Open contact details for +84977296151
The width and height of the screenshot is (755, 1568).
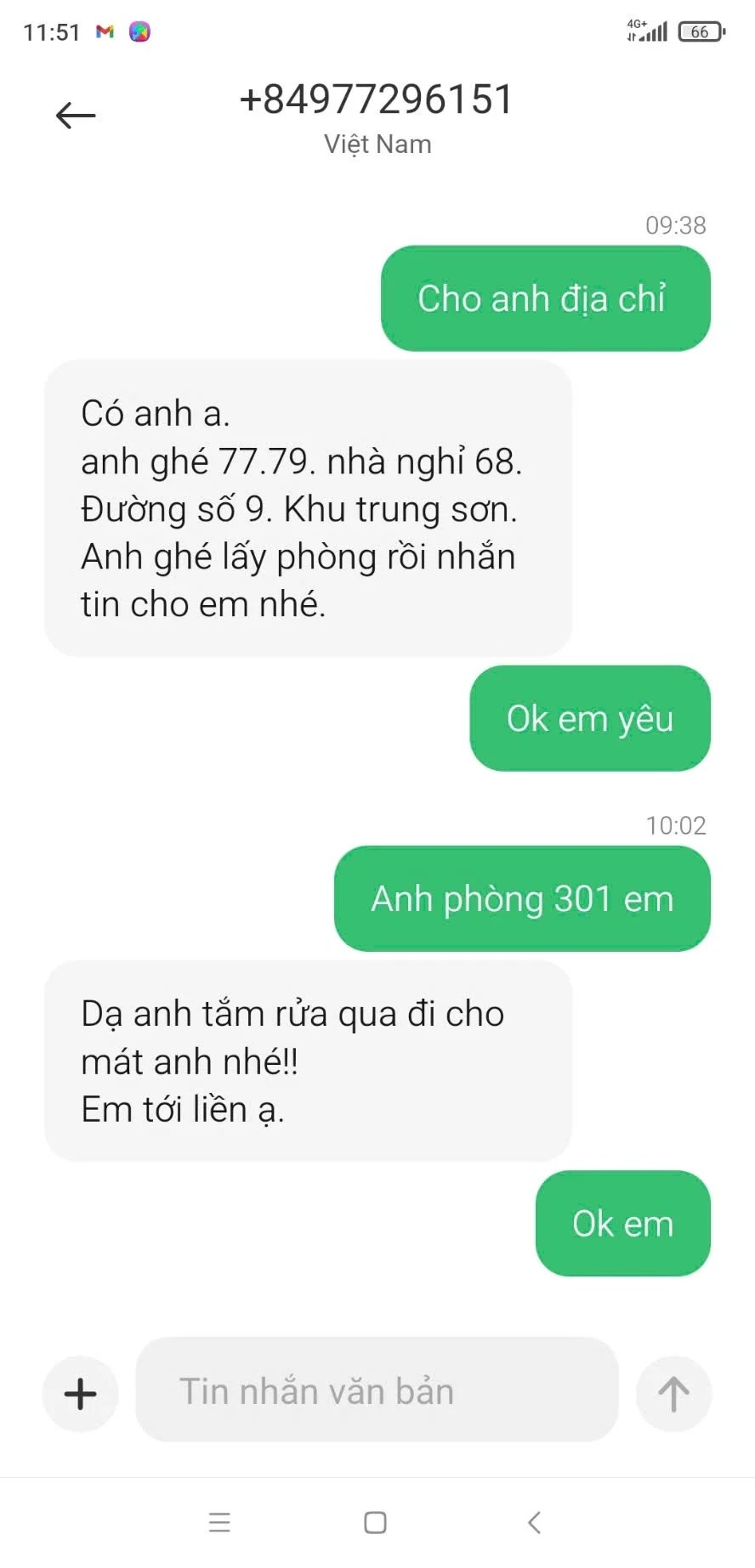pos(377,100)
